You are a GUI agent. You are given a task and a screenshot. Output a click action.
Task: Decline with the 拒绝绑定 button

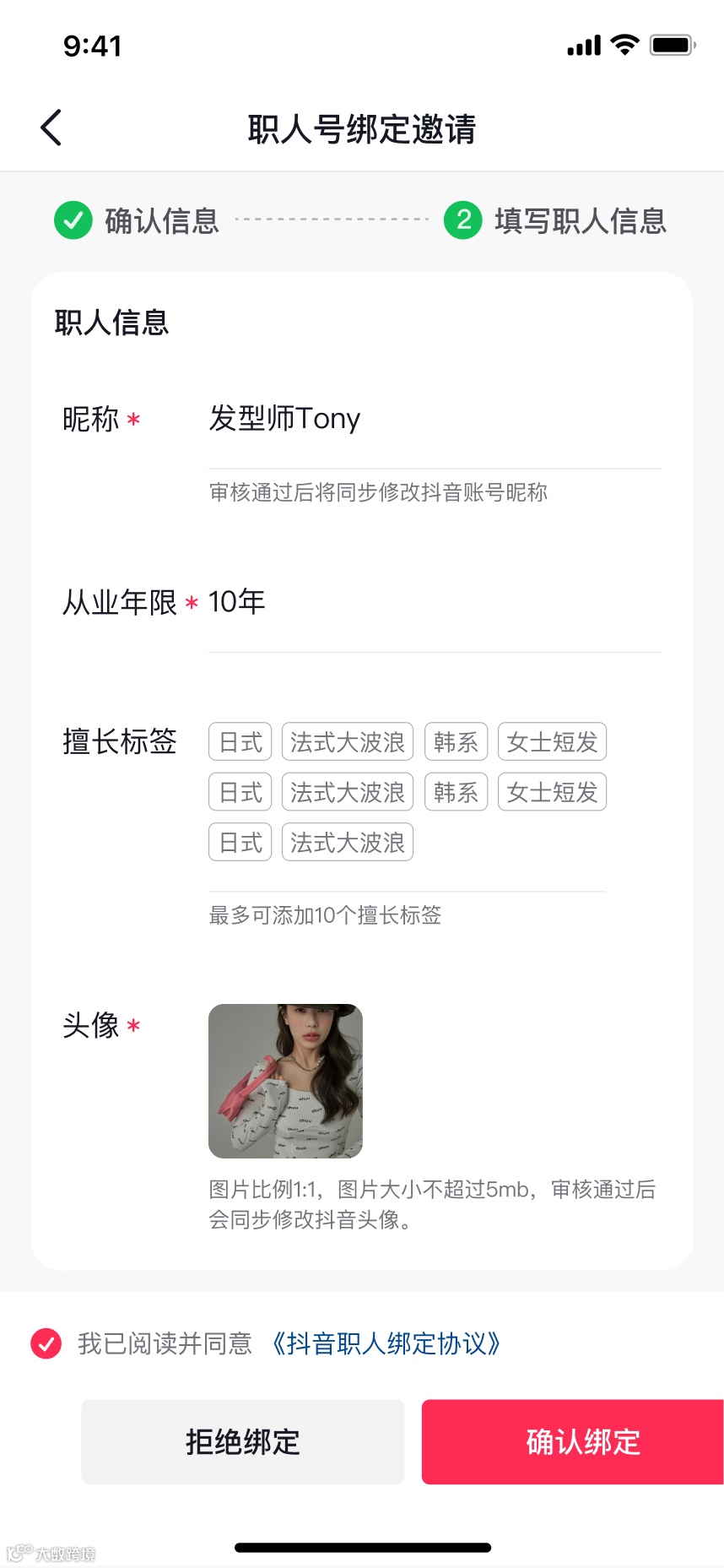(243, 1442)
